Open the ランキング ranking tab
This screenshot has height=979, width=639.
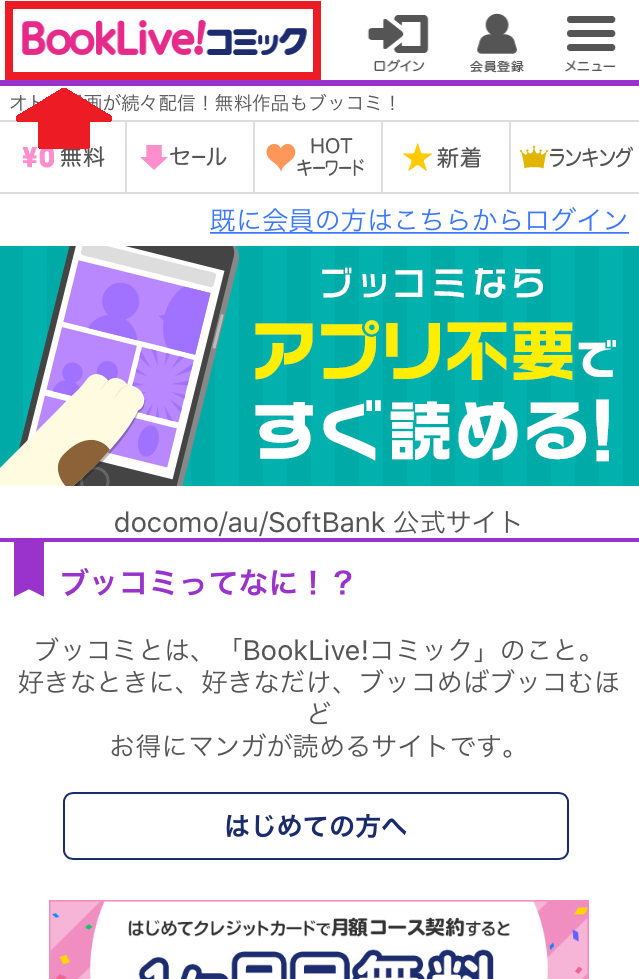576,157
